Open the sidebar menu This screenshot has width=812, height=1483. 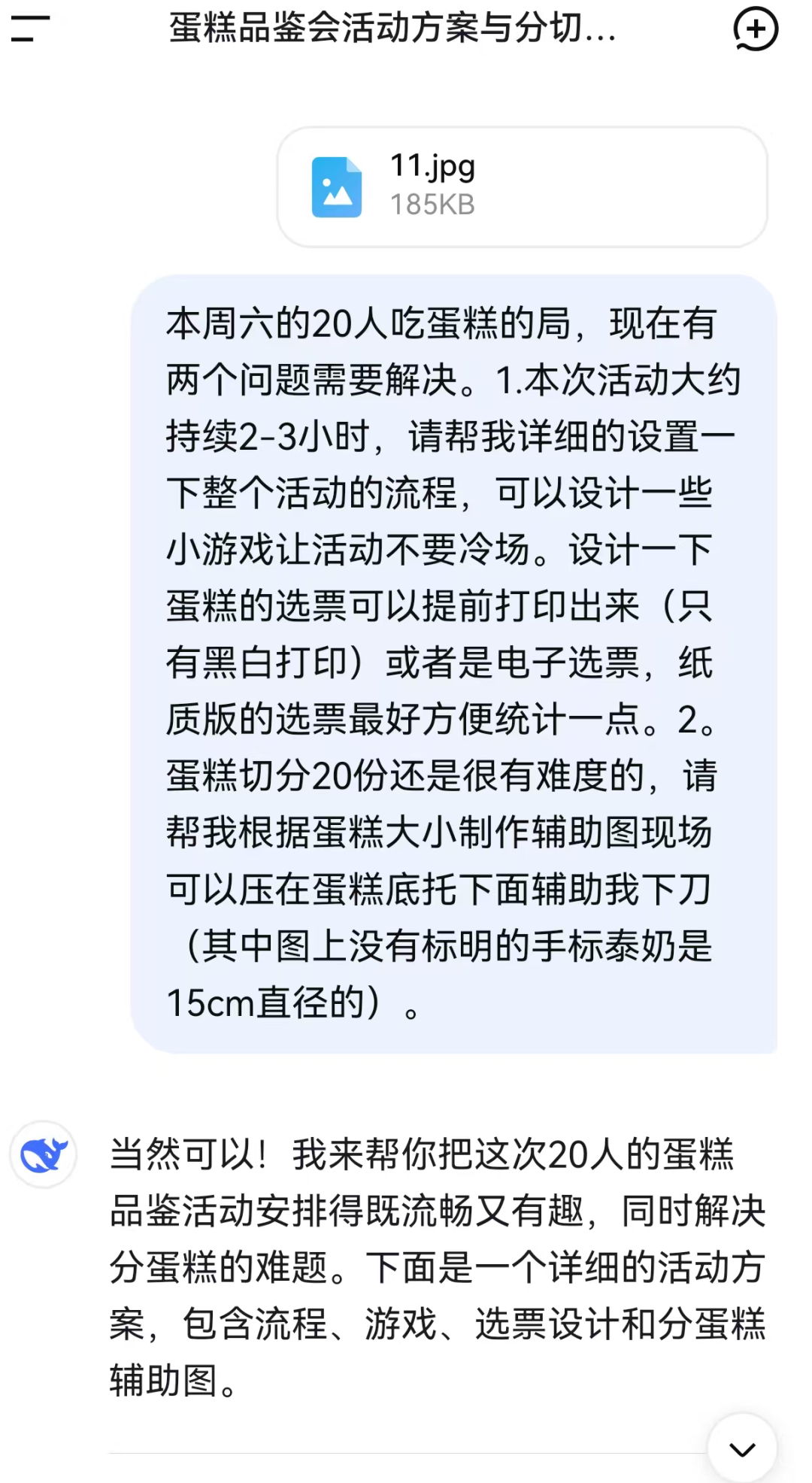(x=30, y=29)
